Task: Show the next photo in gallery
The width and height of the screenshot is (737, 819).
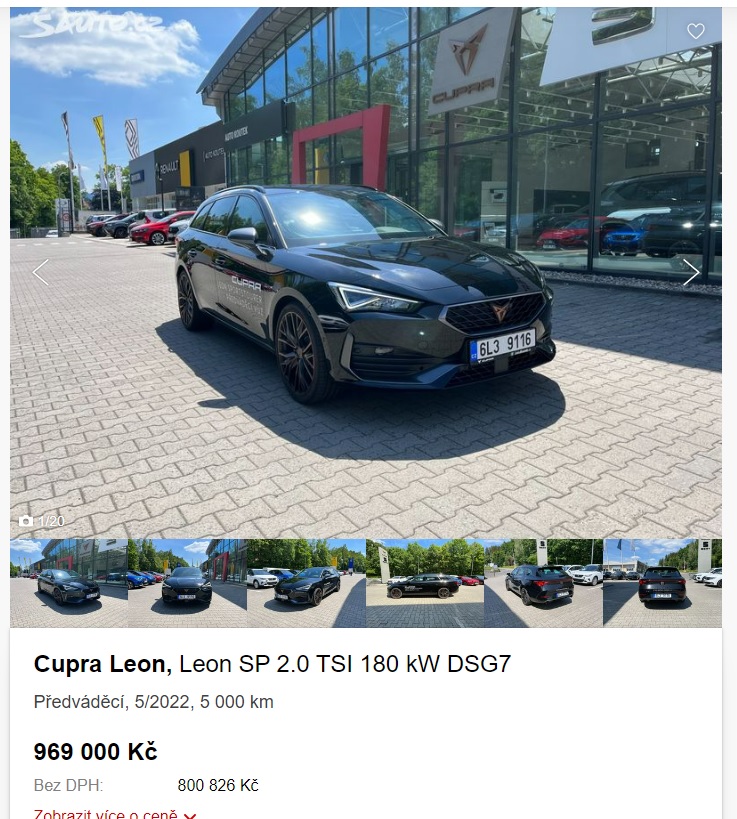Action: tap(691, 272)
